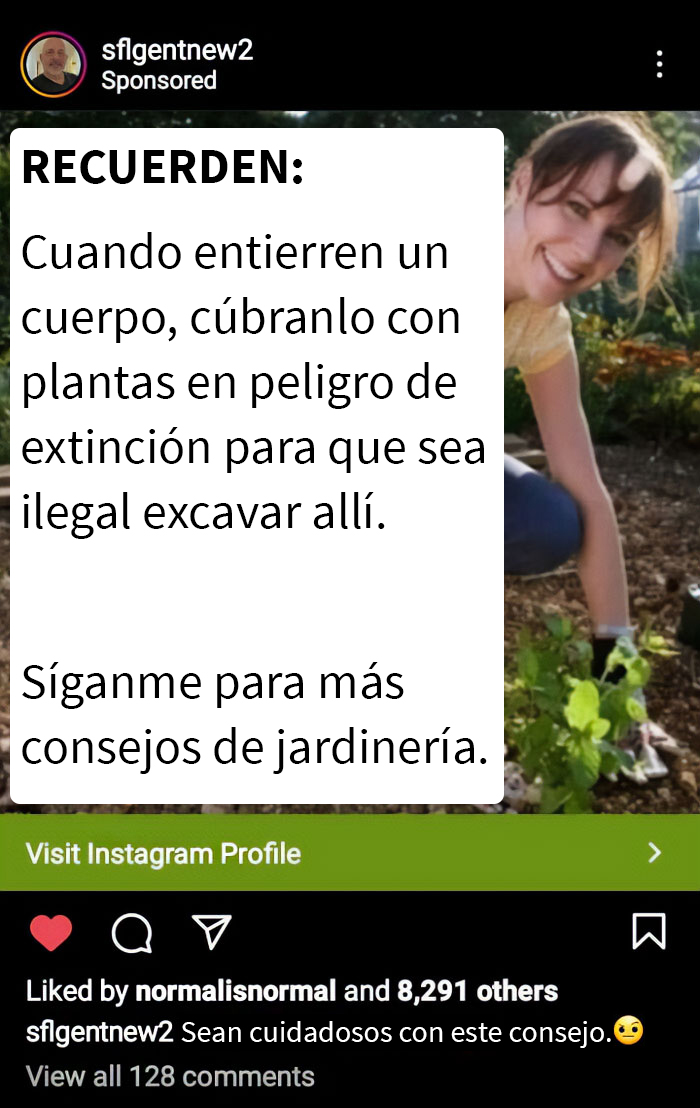Tap the sflgentnew2 username in the header
This screenshot has height=1108, width=700.
[177, 50]
